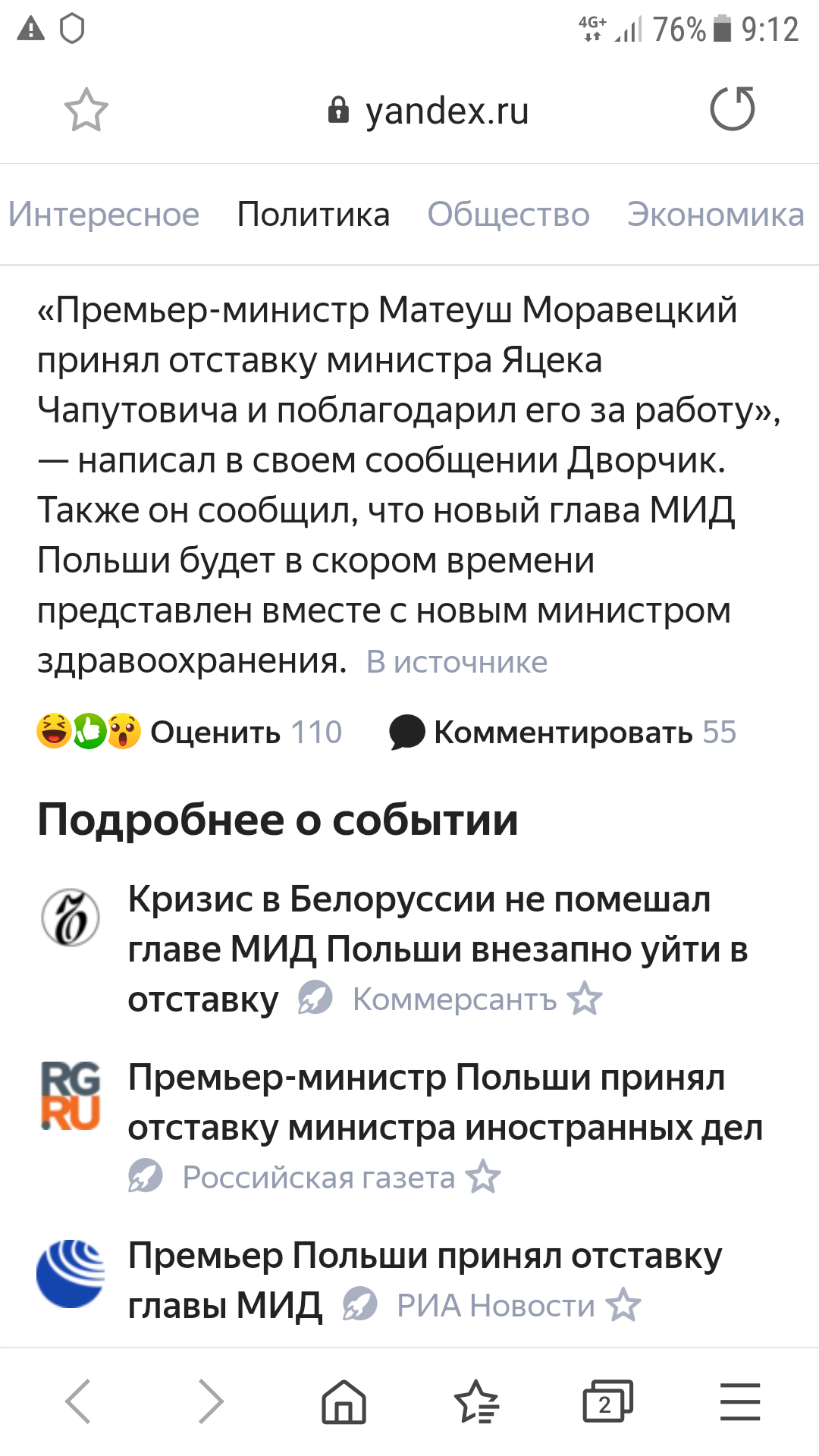Bookmark this page with the star icon
Image resolution: width=819 pixels, height=1456 pixels.
(x=86, y=111)
